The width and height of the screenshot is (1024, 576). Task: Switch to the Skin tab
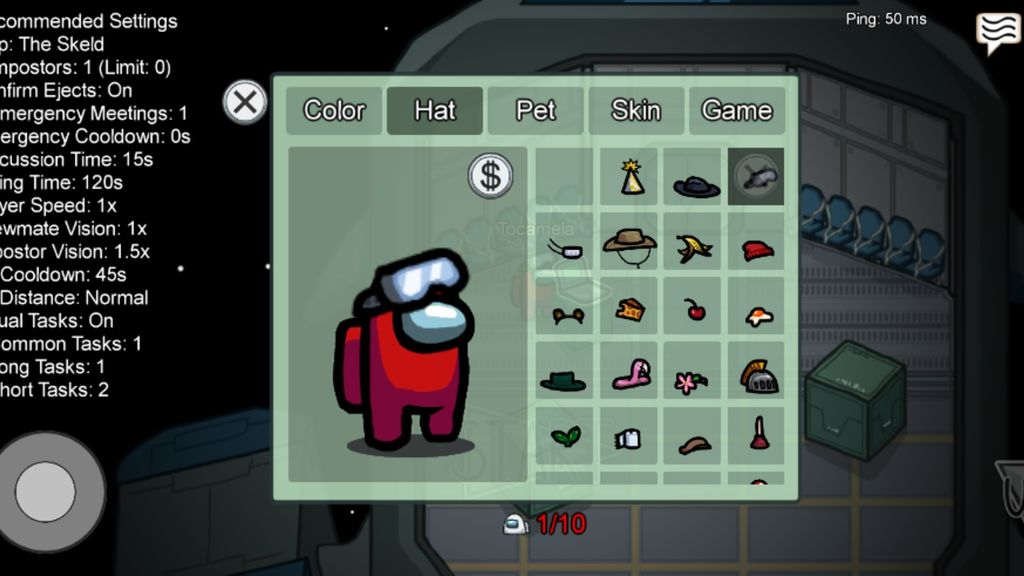[636, 110]
